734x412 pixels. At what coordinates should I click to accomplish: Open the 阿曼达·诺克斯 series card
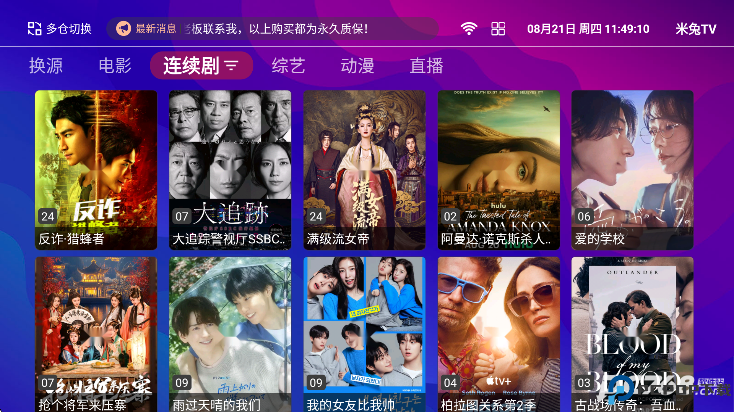[498, 168]
